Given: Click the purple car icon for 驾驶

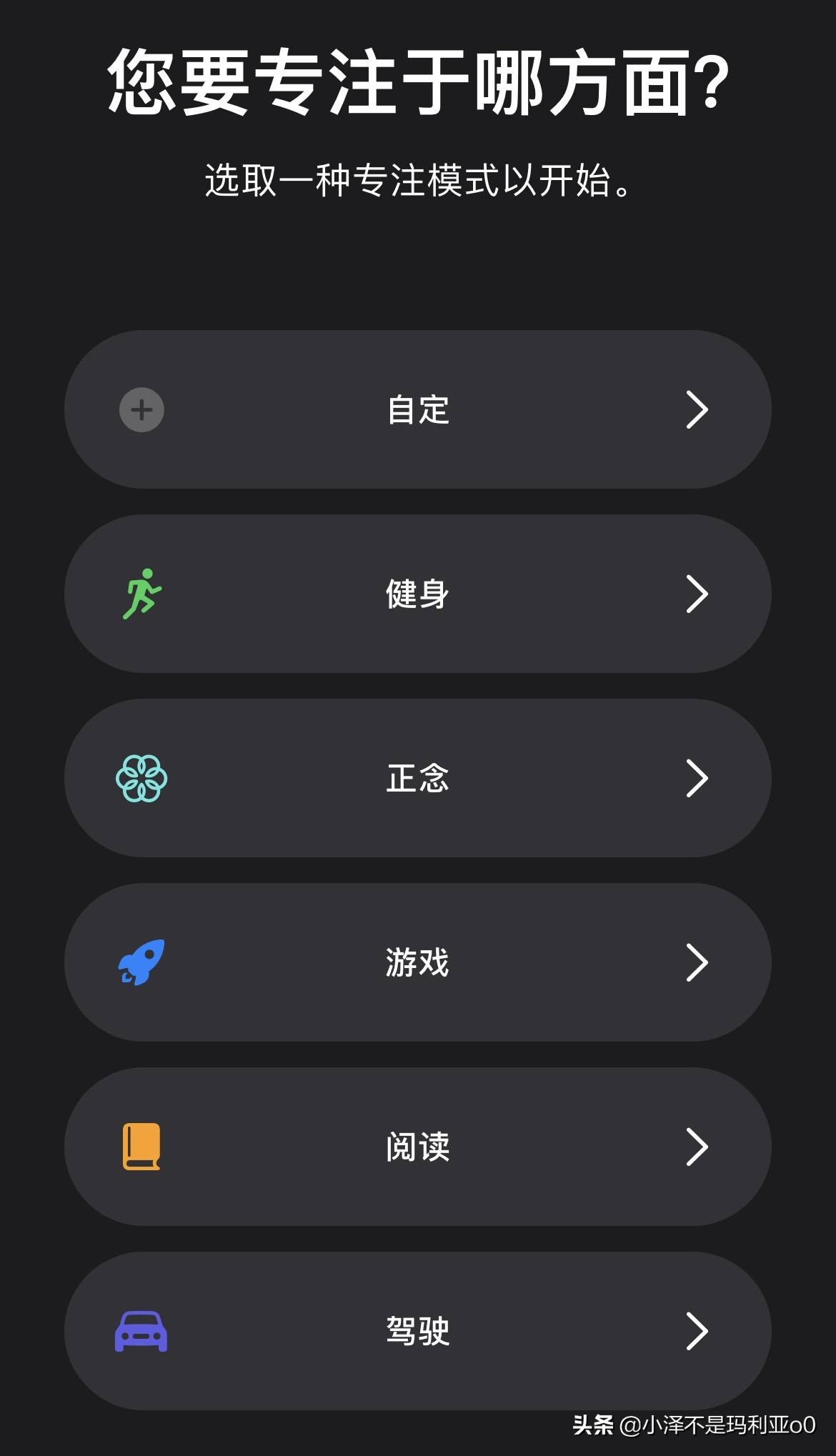Looking at the screenshot, I should (x=143, y=1331).
